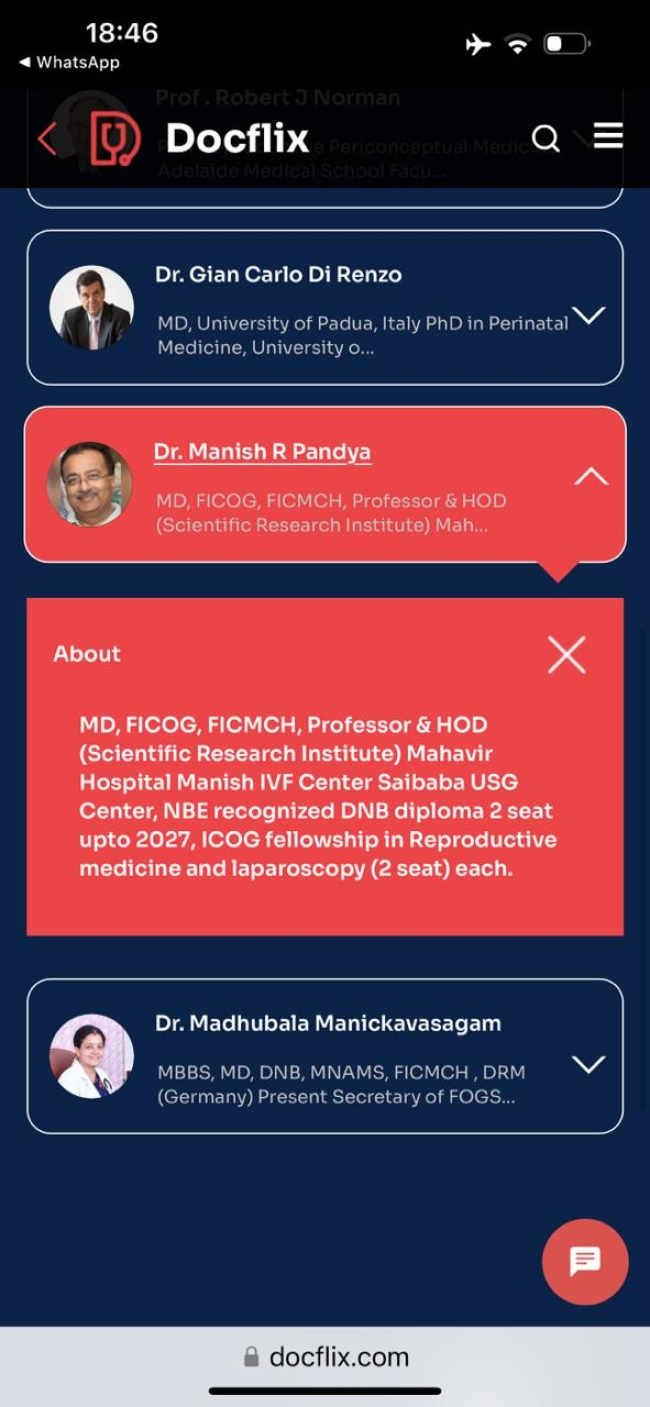Open the Dr. Manish R Pandya link
The width and height of the screenshot is (650, 1407).
(x=262, y=452)
